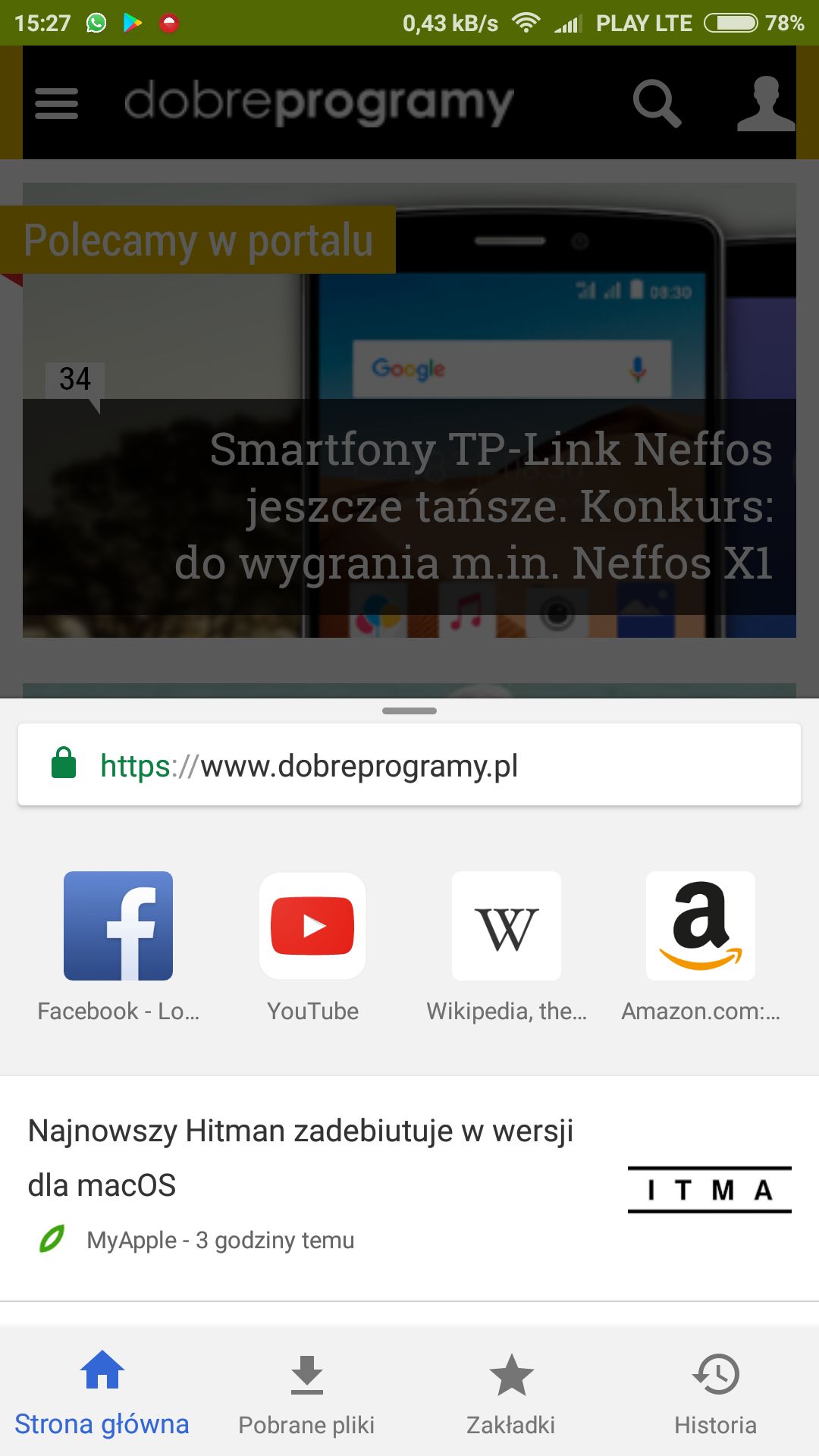Open the user profile icon
Screen dimensions: 819x1456
click(766, 103)
